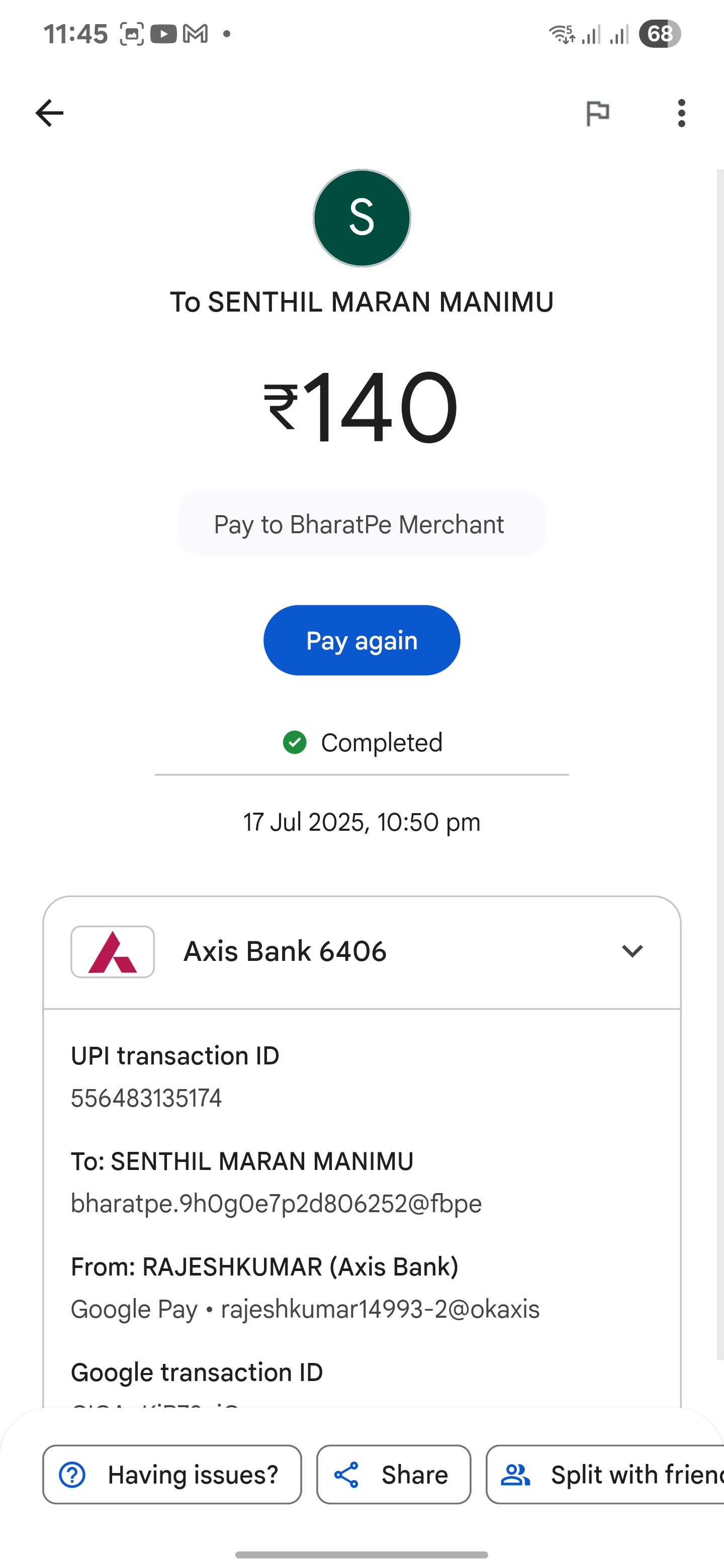Open SENTHIL MARAN MANIMU's profile avatar
The width and height of the screenshot is (724, 1568).
[x=361, y=218]
